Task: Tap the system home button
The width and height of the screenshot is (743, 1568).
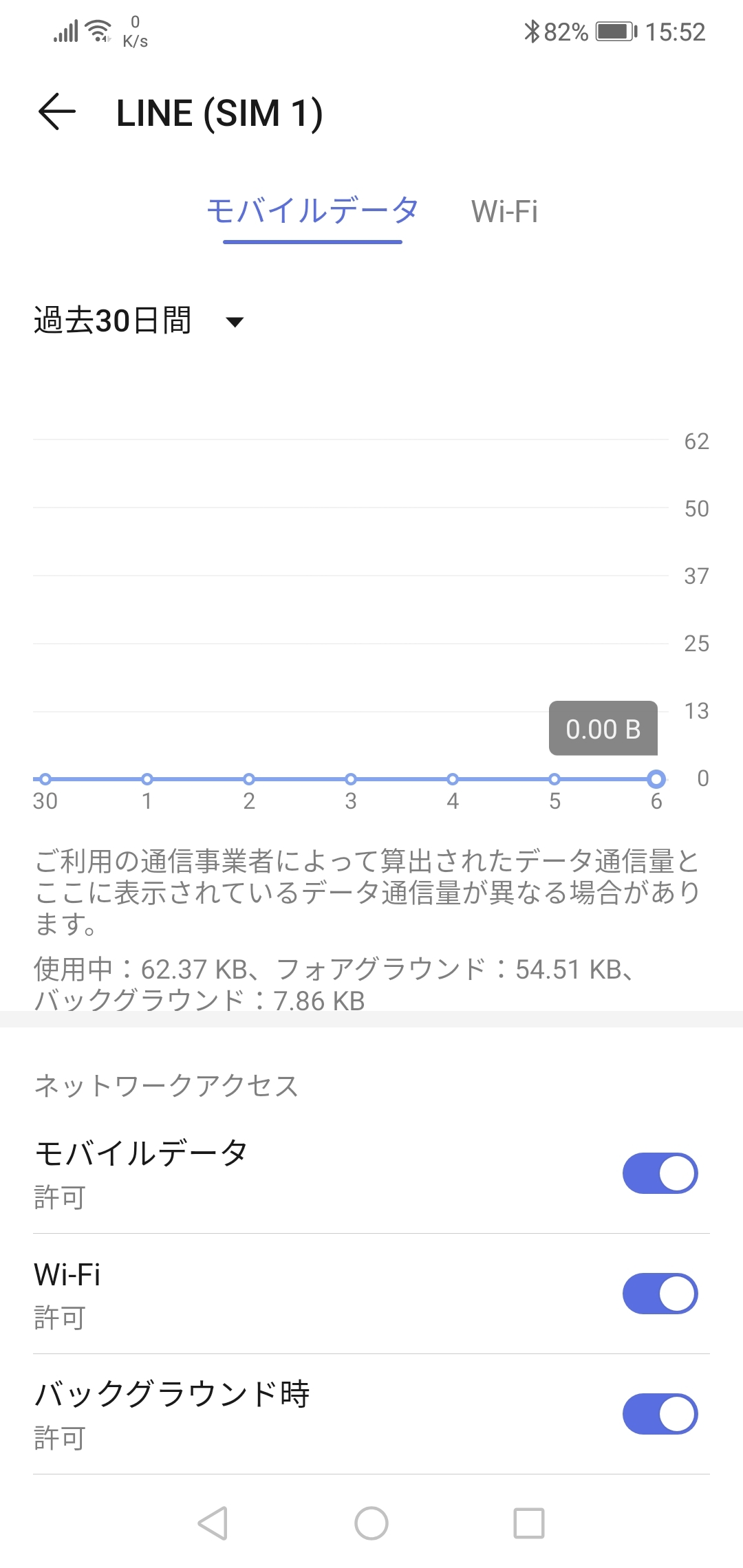Action: pos(371,1523)
